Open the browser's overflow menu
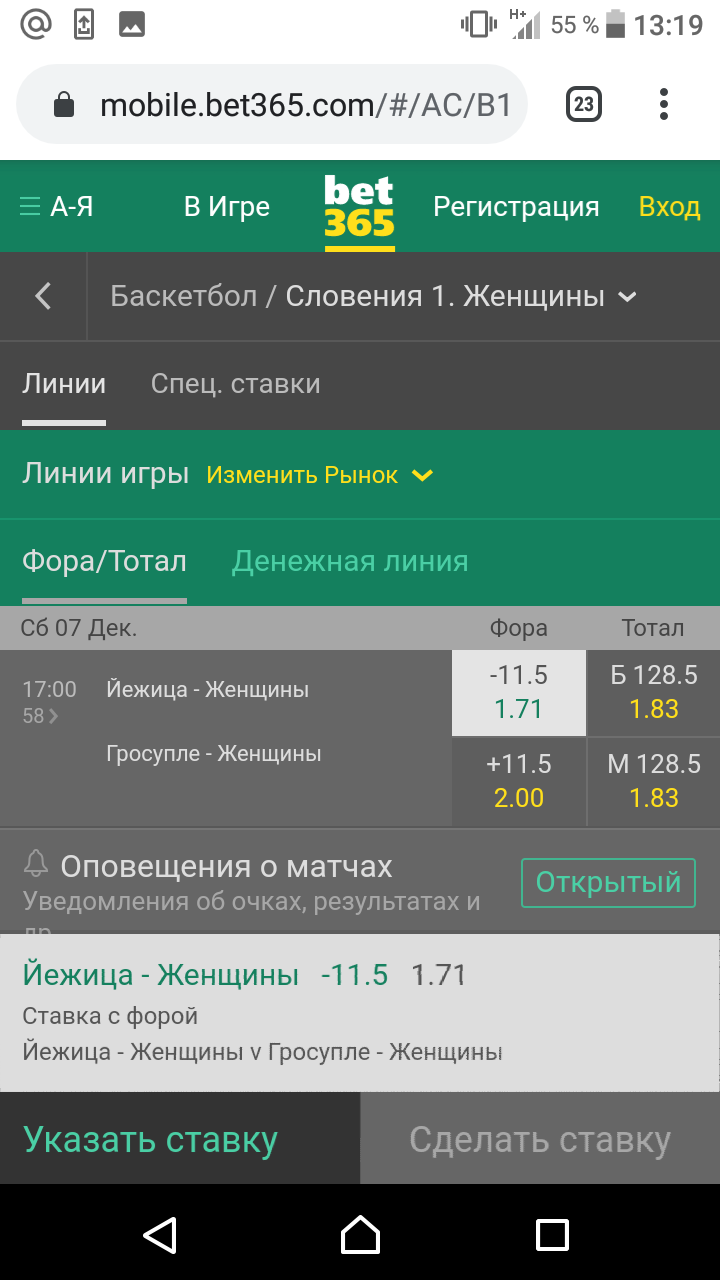 (664, 104)
